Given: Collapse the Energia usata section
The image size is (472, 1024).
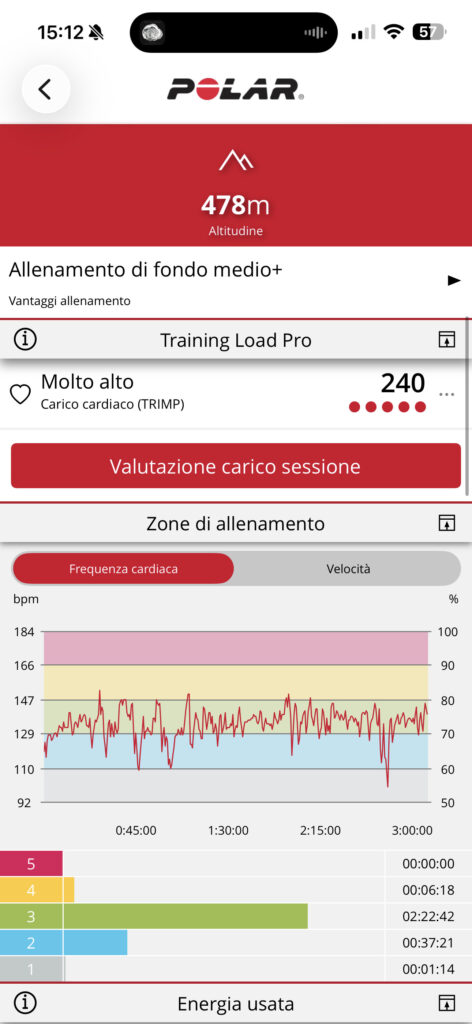Looking at the screenshot, I should tap(446, 1003).
